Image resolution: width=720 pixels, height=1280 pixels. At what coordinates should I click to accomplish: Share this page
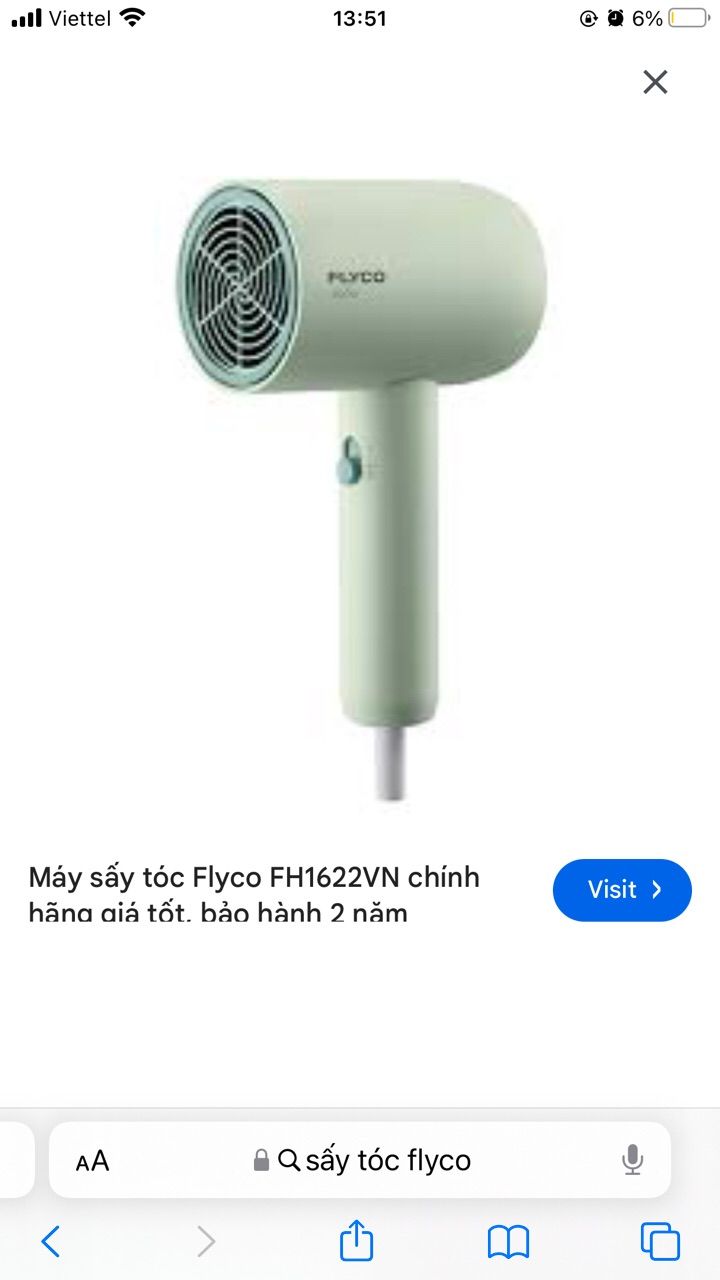356,1242
